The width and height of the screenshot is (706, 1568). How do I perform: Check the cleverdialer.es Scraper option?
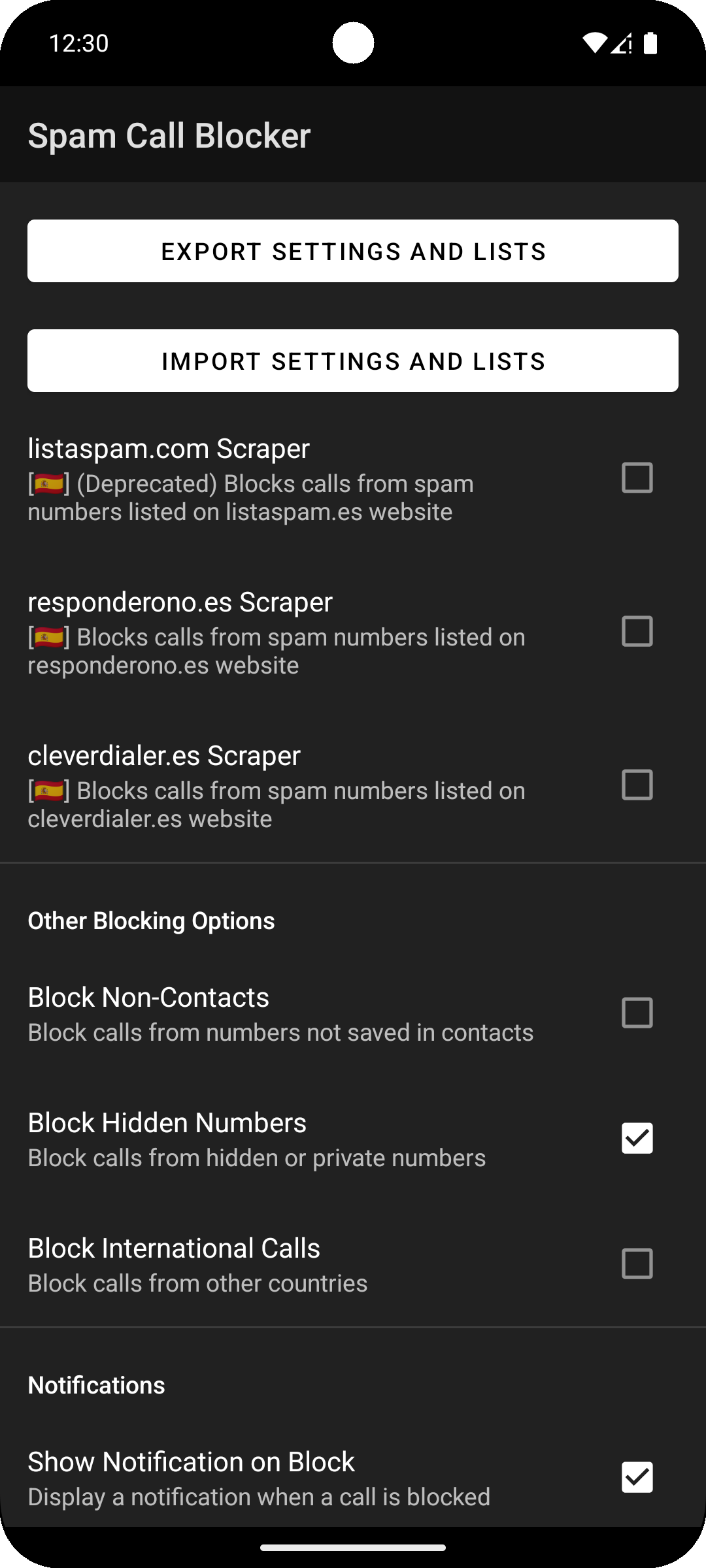click(637, 785)
